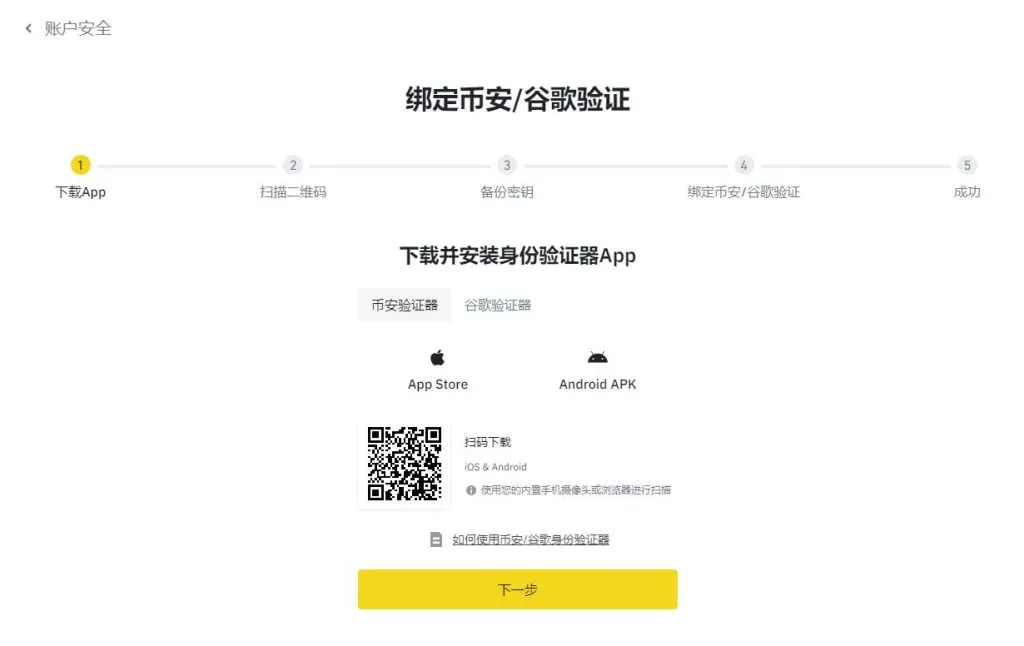
Task: Go back to 账户安全
Action: click(68, 29)
